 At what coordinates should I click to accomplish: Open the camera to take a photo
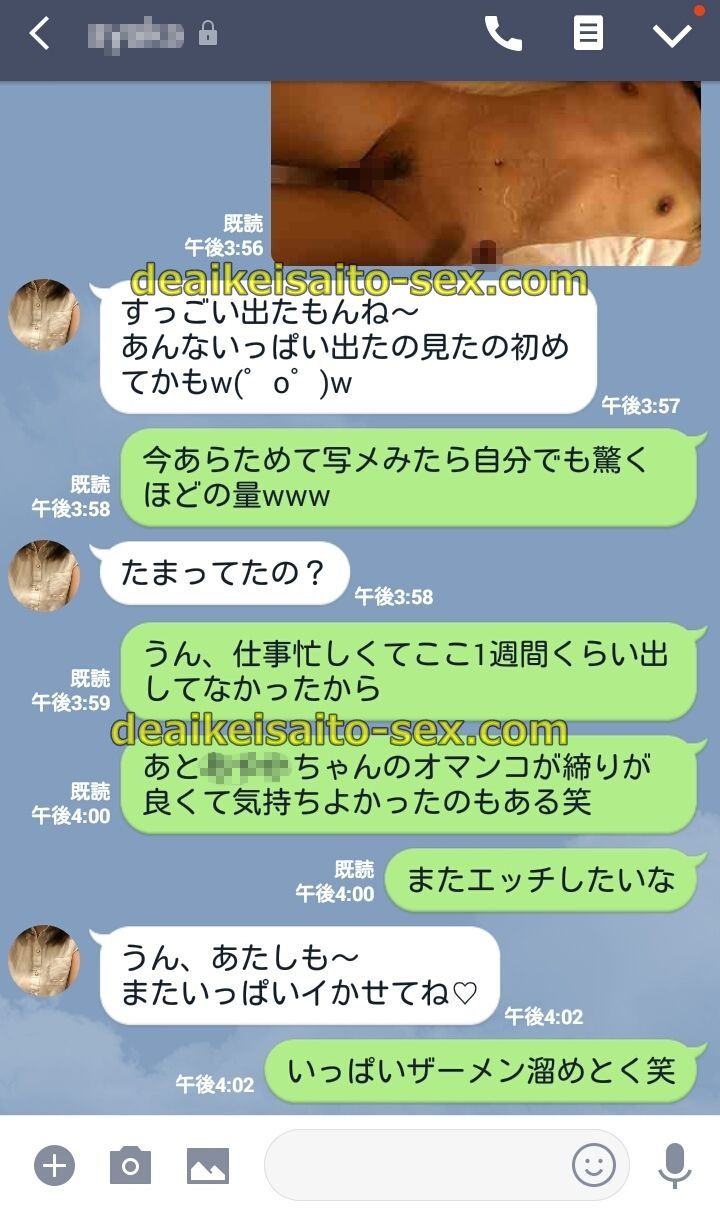pos(130,1165)
